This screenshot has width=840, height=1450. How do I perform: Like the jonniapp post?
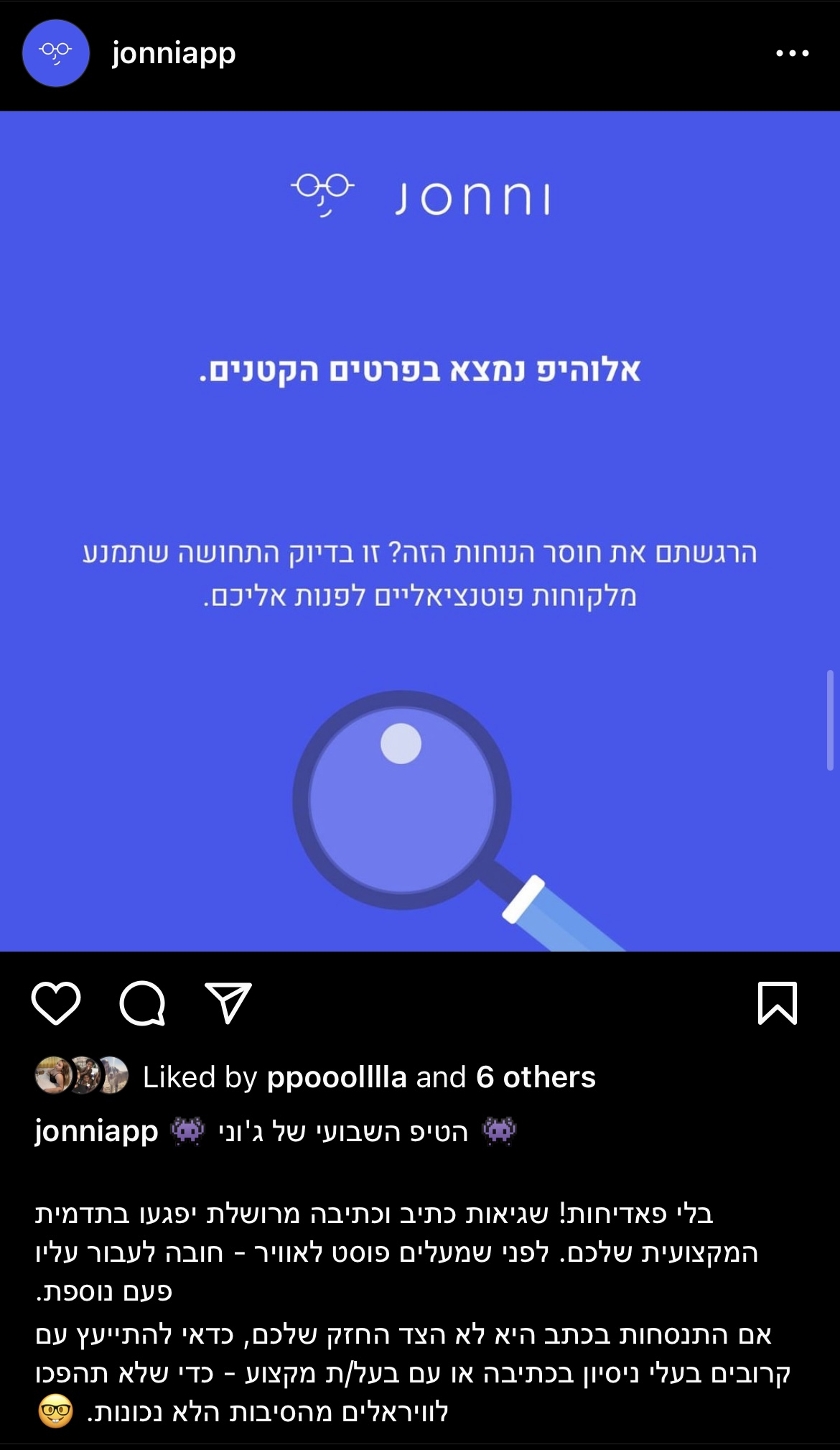tap(56, 1003)
